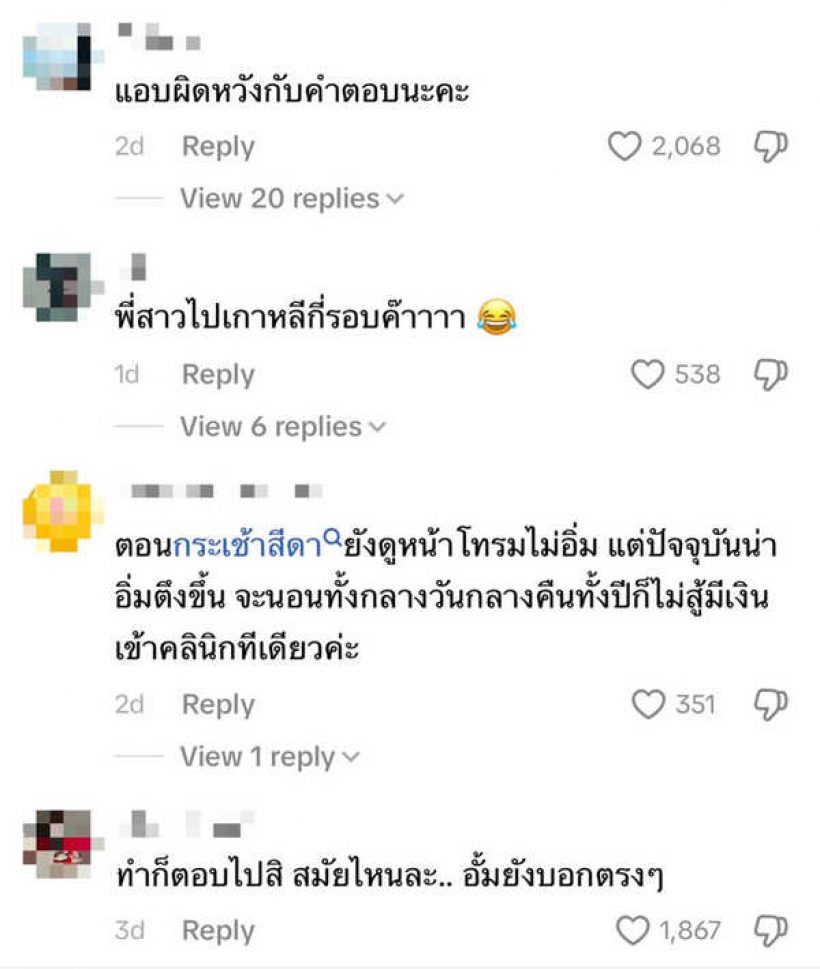Open the yellow avatar commenter's profile
The width and height of the screenshot is (820, 969).
click(60, 512)
